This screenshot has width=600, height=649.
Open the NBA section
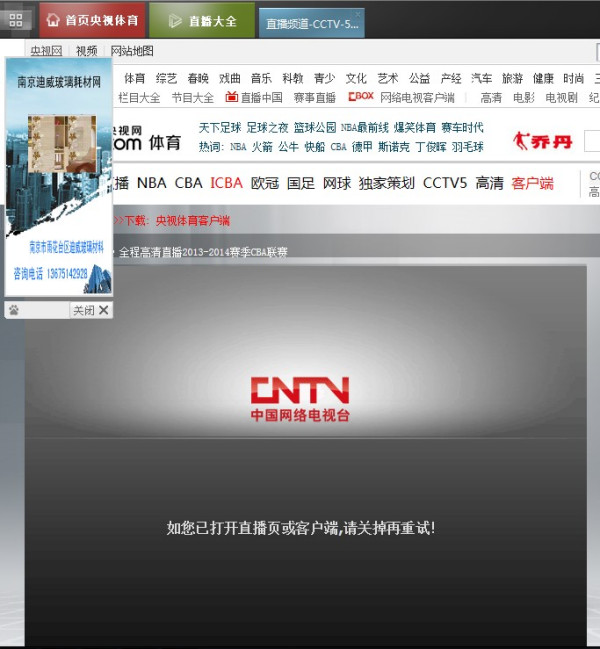151,183
